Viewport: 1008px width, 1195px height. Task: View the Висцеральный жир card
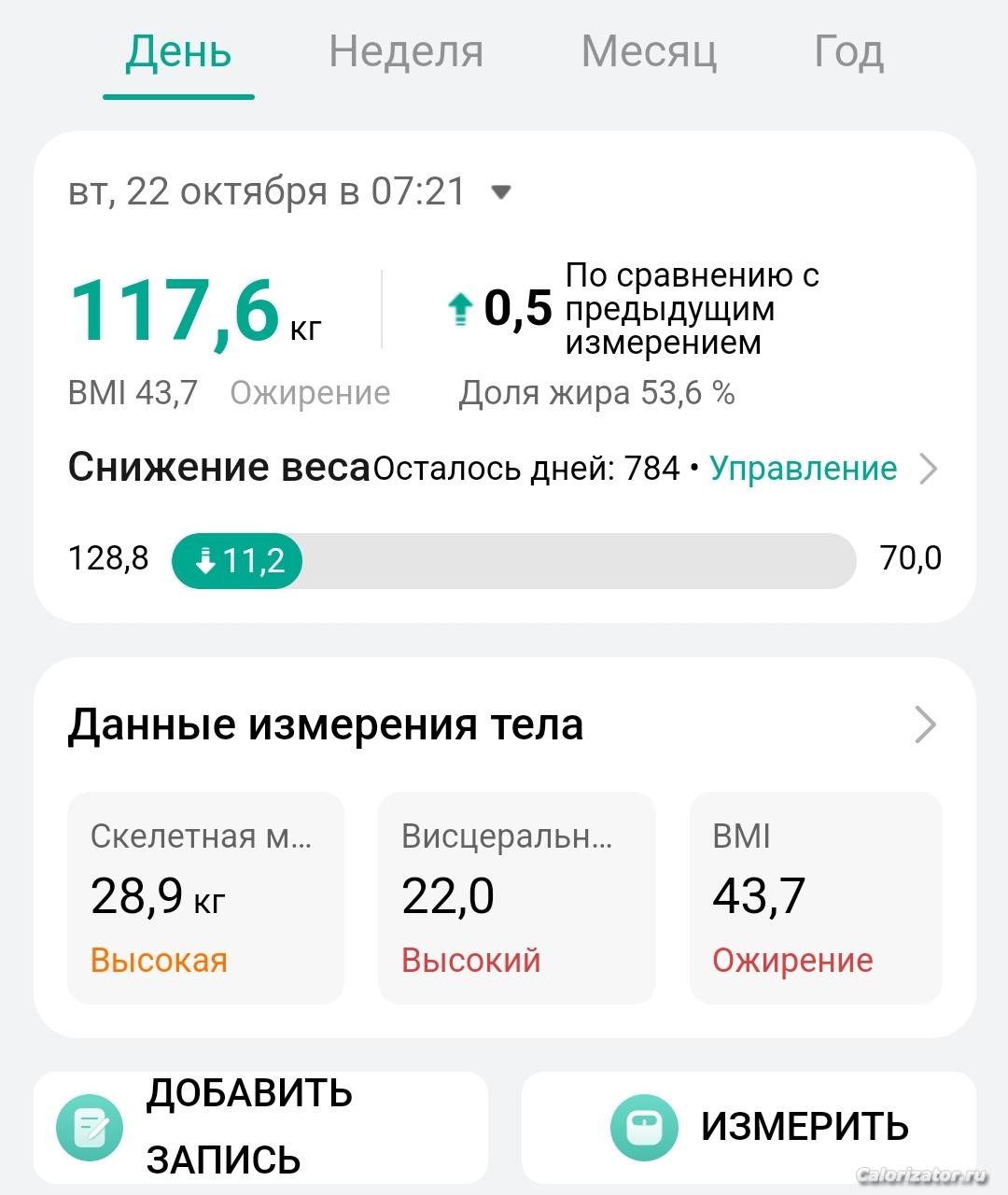[516, 897]
